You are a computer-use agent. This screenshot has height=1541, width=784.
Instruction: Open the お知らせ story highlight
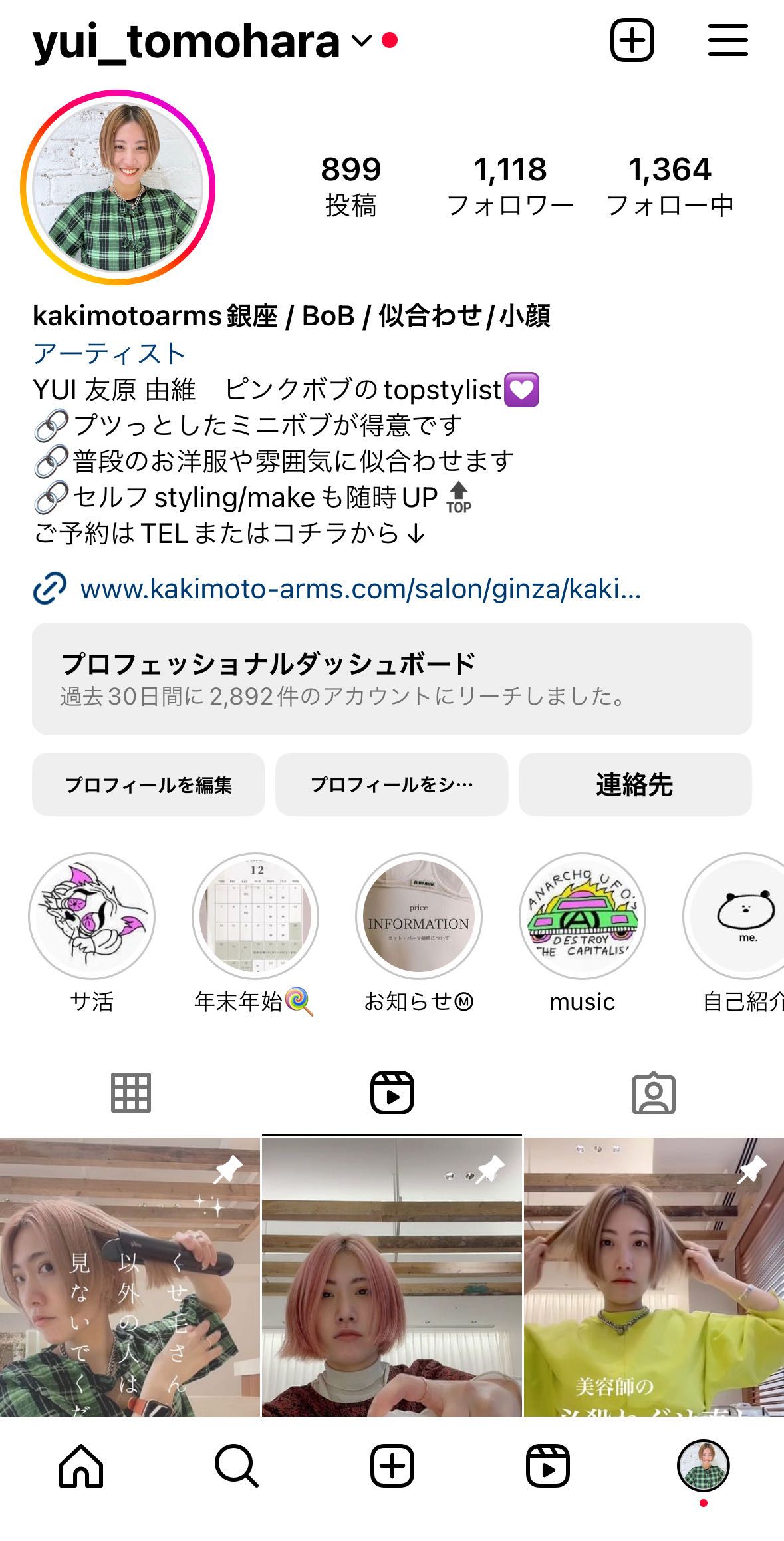click(419, 916)
